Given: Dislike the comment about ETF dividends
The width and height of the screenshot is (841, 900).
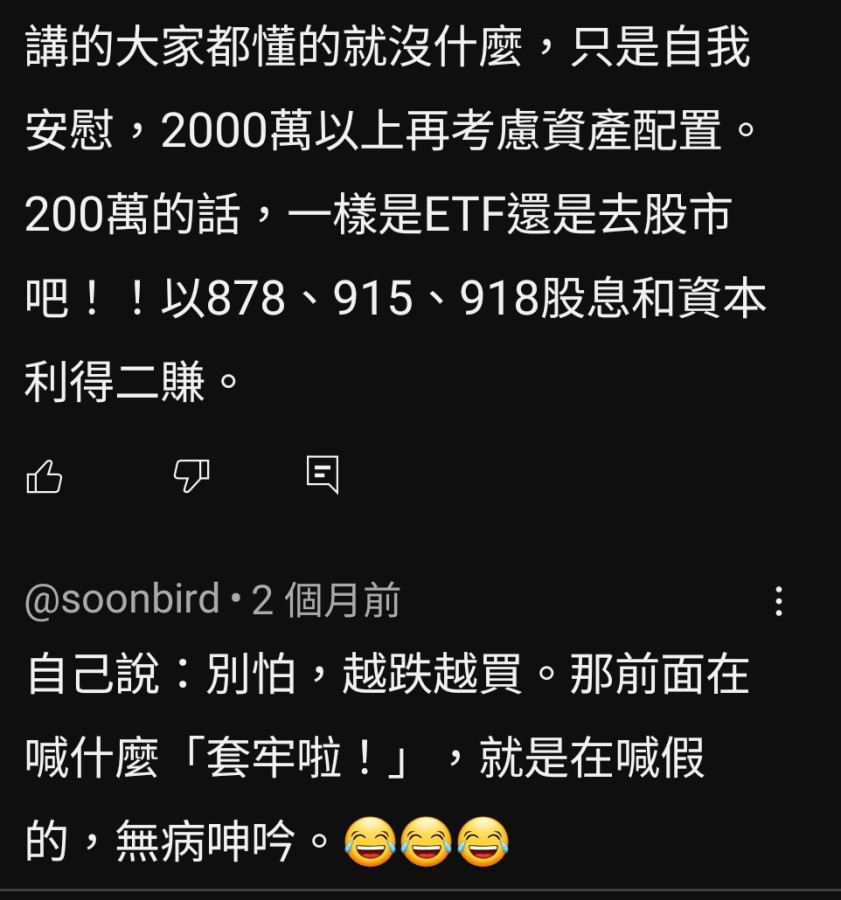Looking at the screenshot, I should (190, 476).
